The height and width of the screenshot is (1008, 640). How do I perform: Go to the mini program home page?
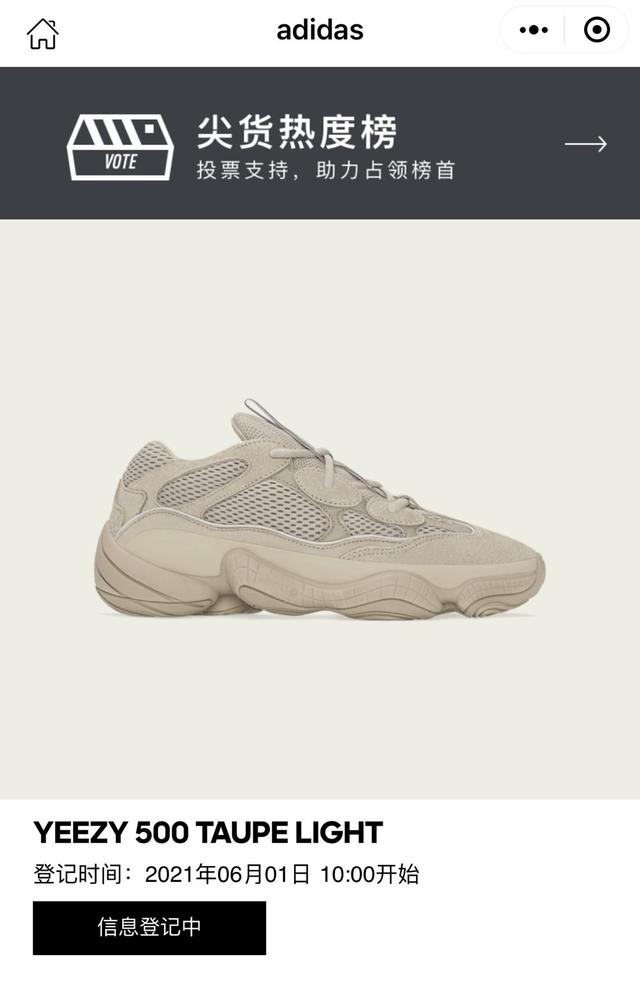point(43,33)
